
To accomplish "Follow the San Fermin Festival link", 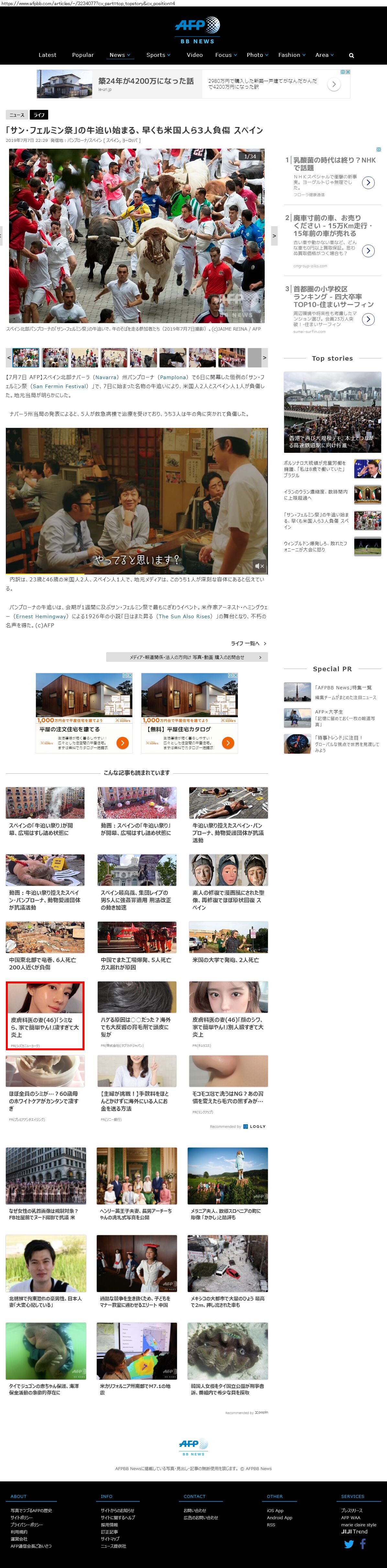I will point(60,387).
